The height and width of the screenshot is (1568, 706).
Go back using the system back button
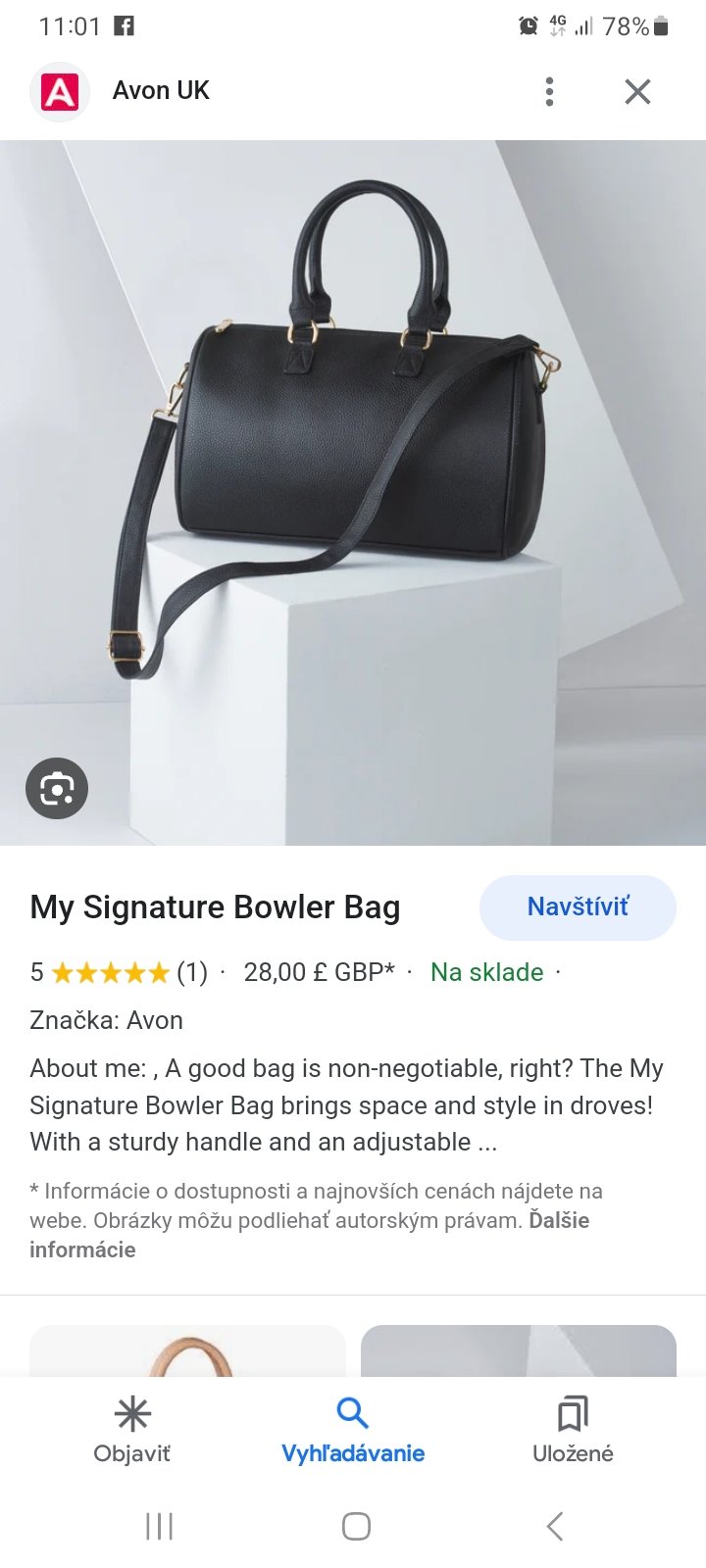(x=555, y=1526)
